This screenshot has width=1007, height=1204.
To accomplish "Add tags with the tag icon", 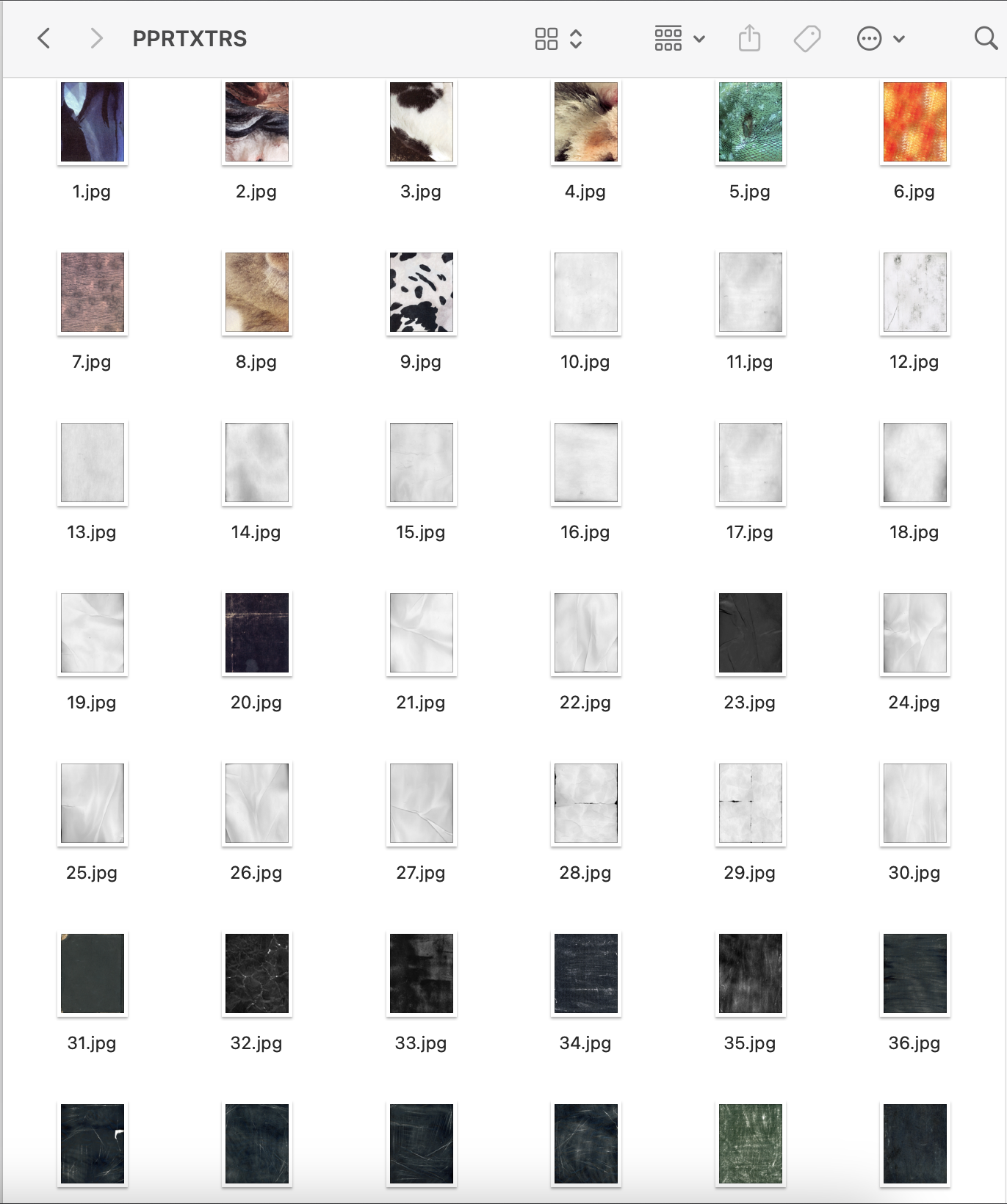I will 806,38.
